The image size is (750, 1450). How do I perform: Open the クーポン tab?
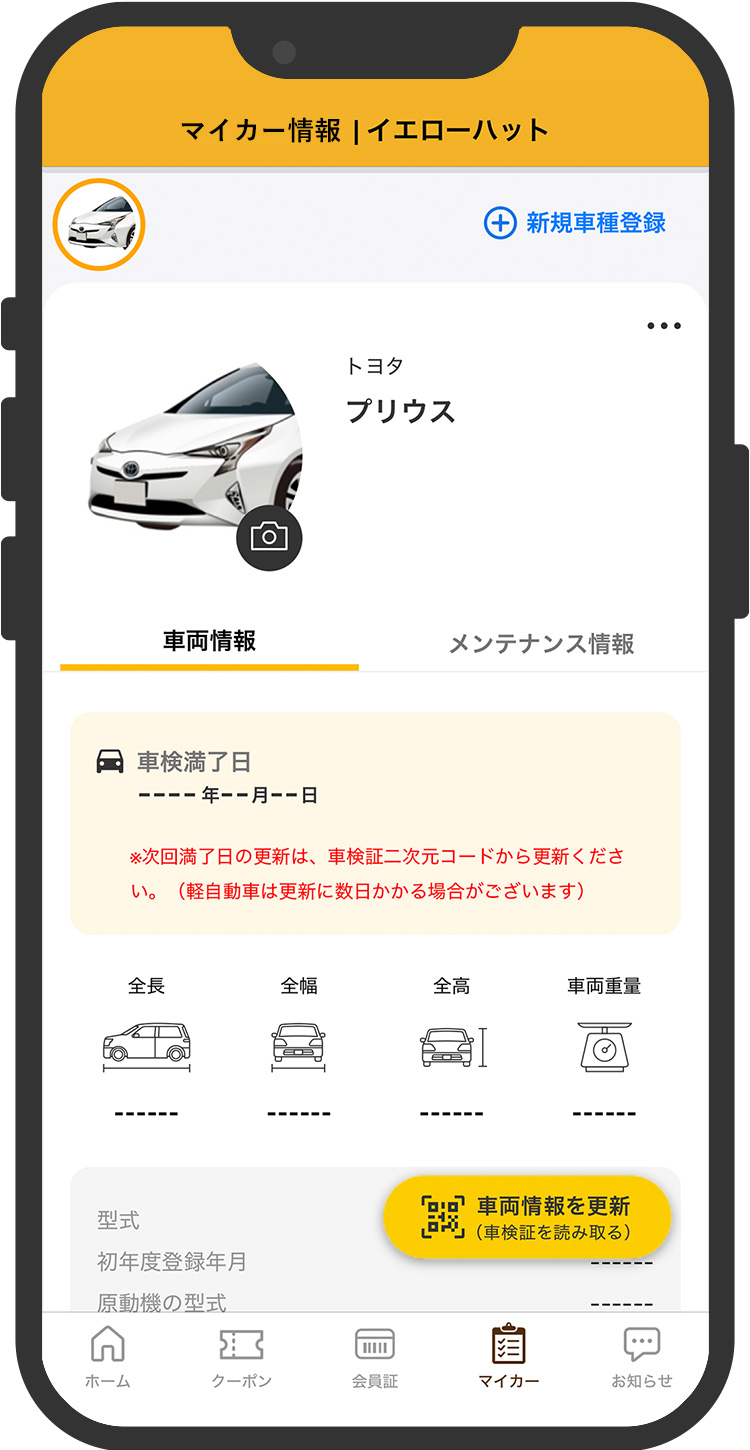(x=241, y=1357)
